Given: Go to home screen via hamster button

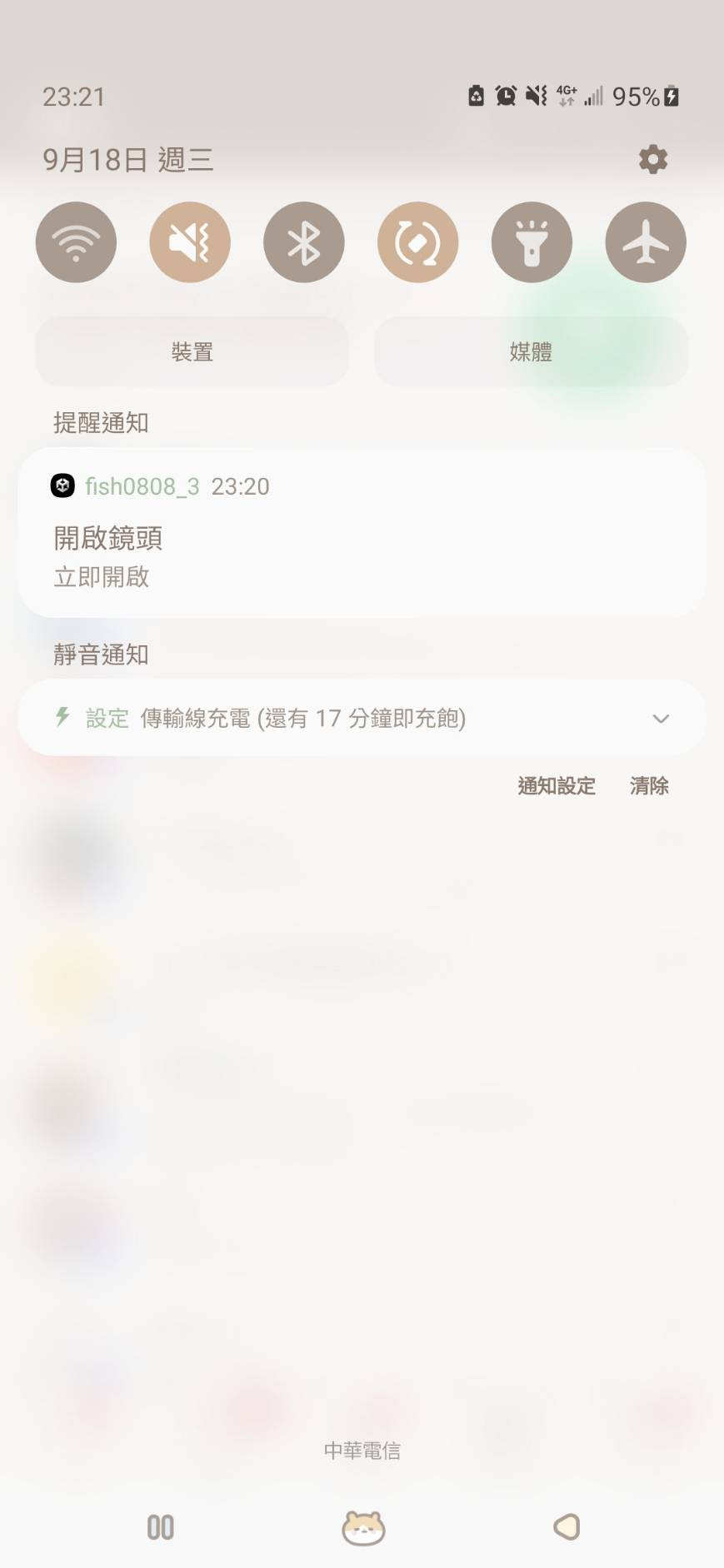Looking at the screenshot, I should point(363,1527).
